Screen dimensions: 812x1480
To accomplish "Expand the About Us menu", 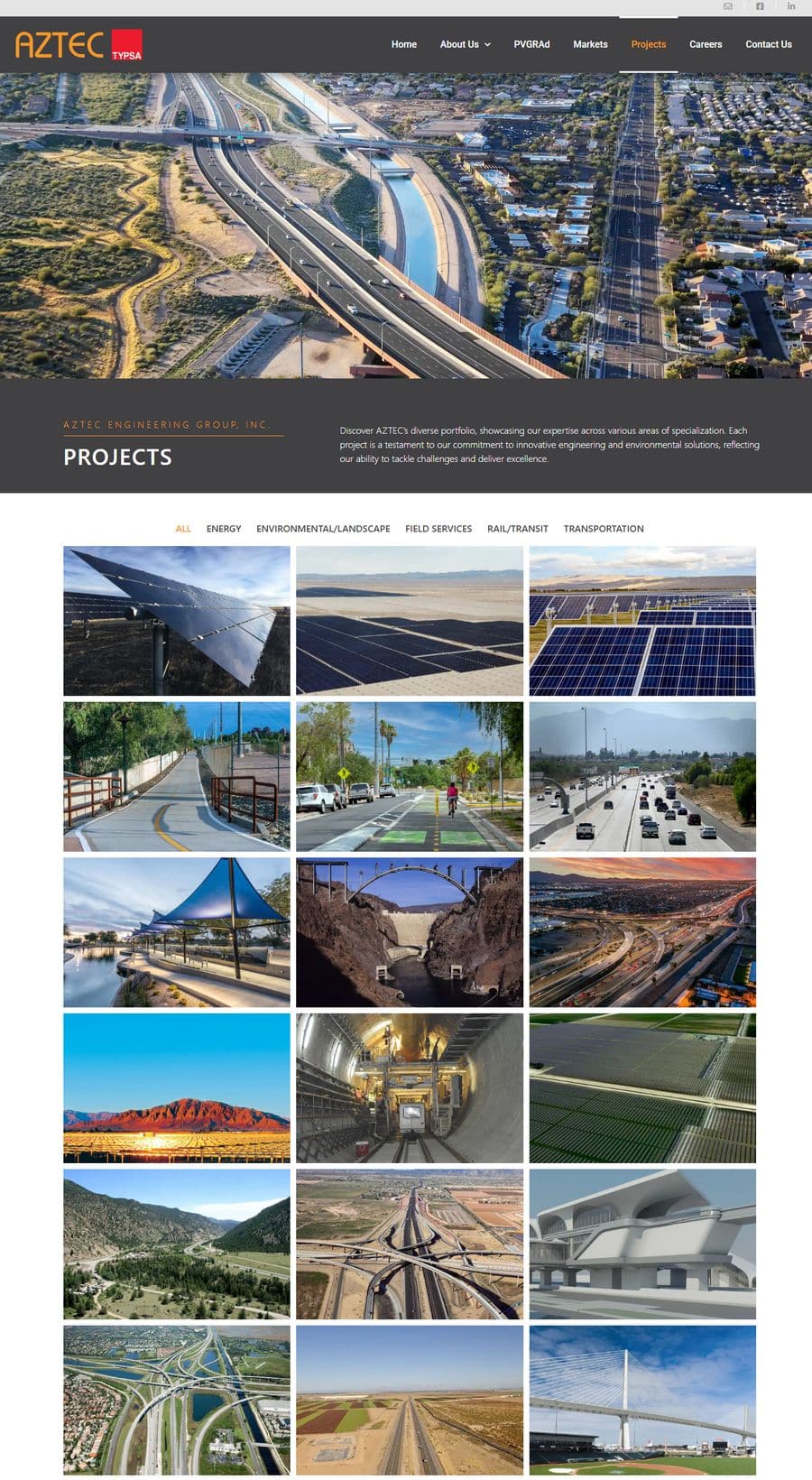I will 466,44.
